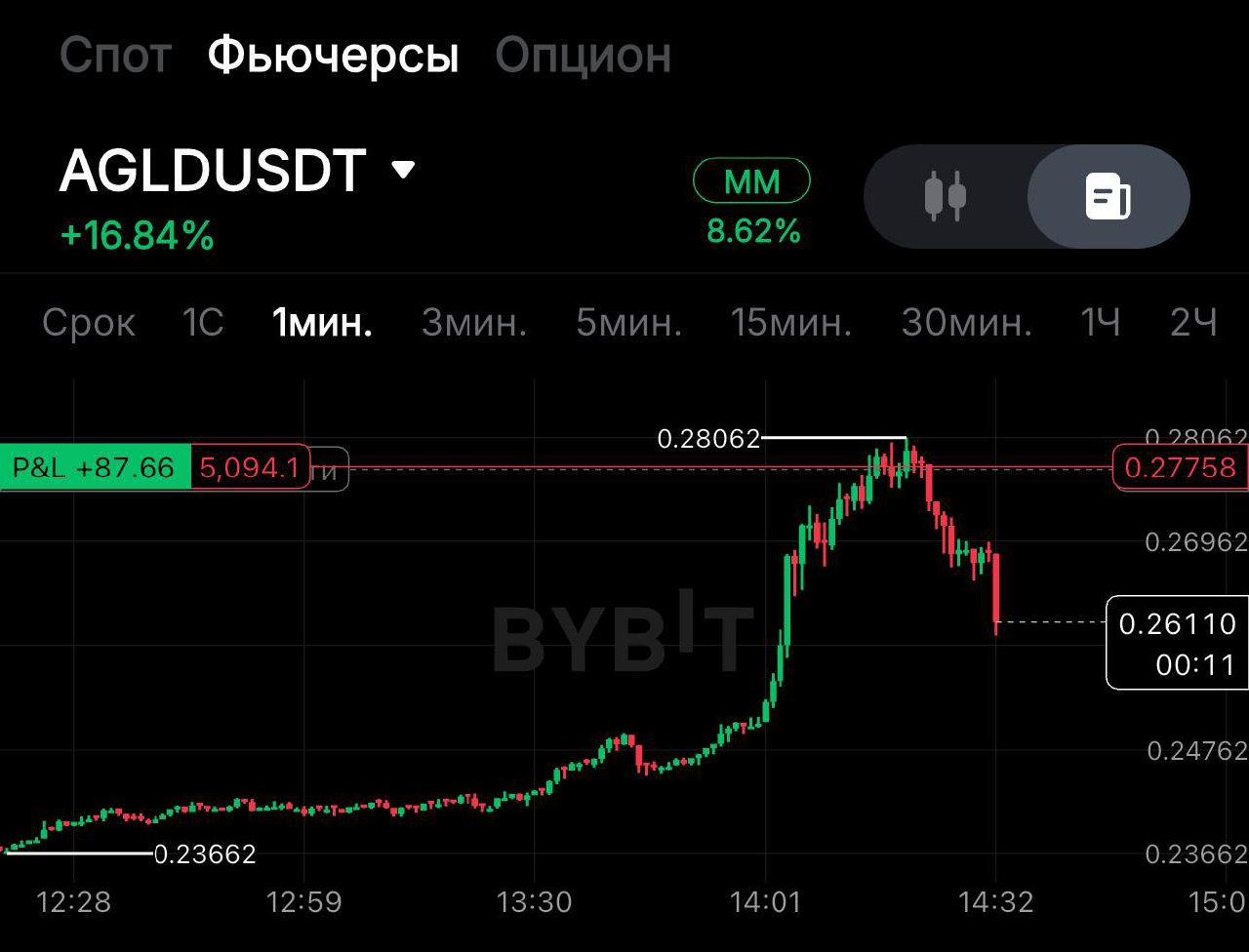Change the chart to 1Ч interval
The width and height of the screenshot is (1249, 952).
coord(1100,322)
